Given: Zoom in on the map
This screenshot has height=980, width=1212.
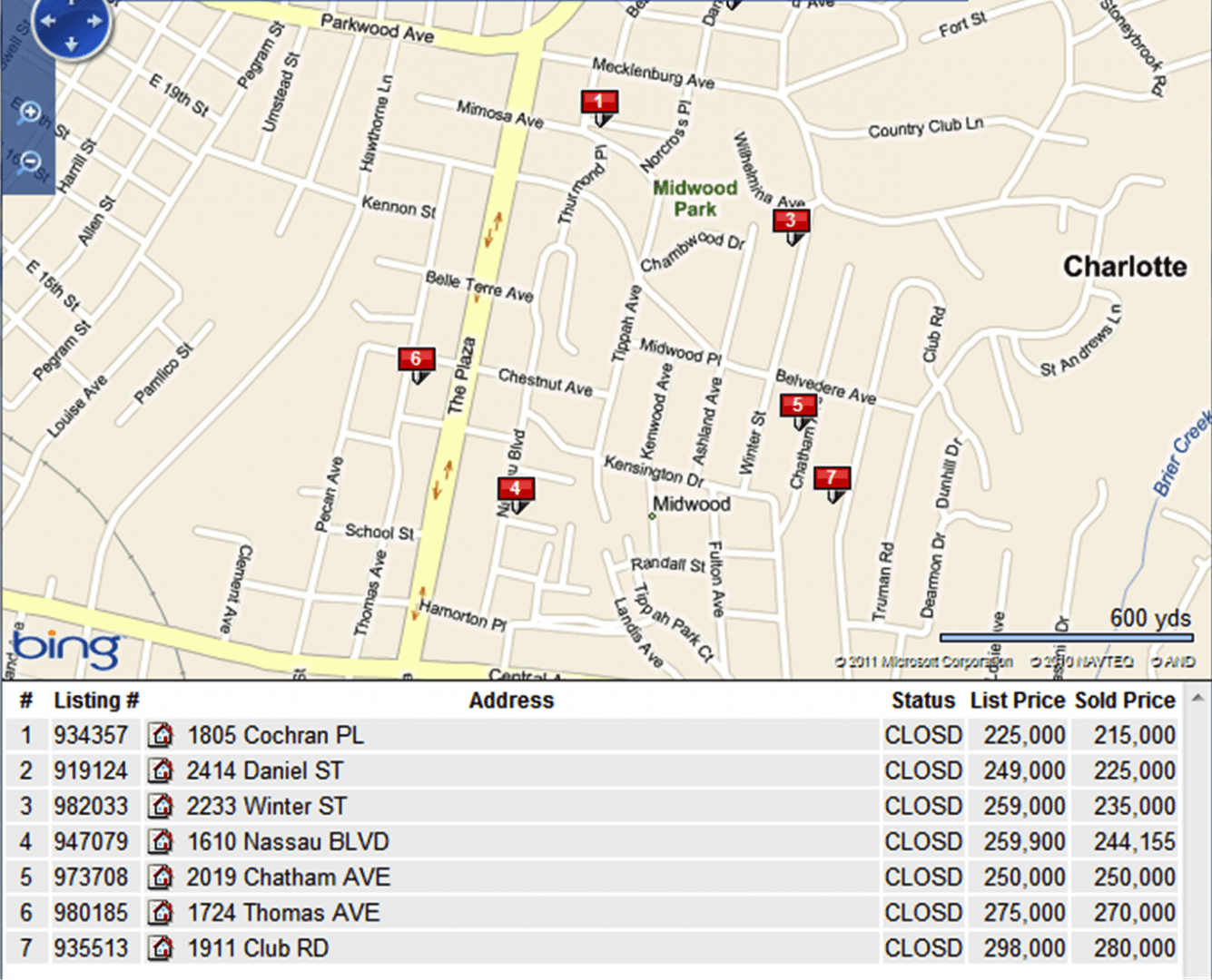Looking at the screenshot, I should pyautogui.click(x=30, y=113).
